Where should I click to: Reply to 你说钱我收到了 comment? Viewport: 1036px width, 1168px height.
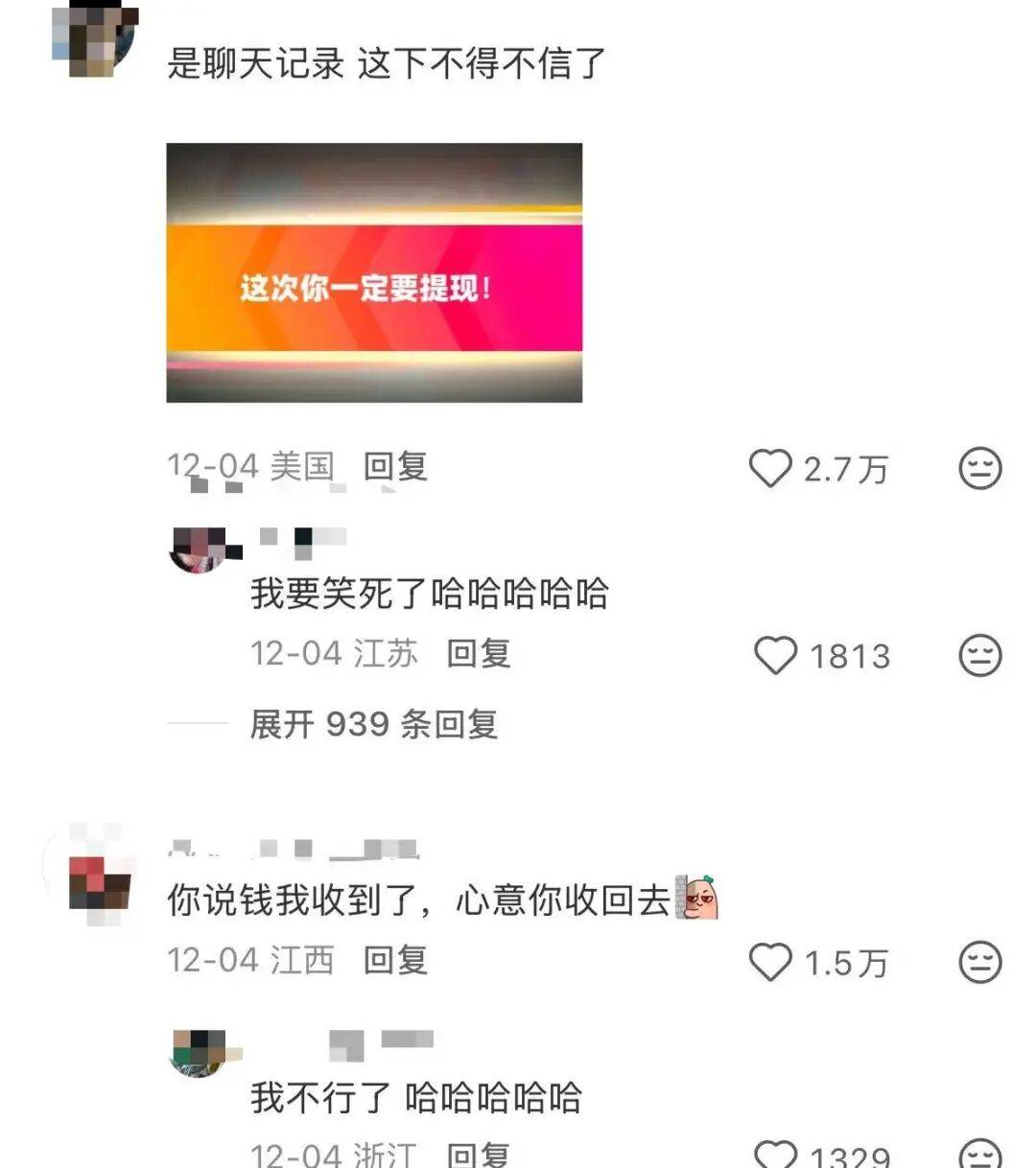395,960
